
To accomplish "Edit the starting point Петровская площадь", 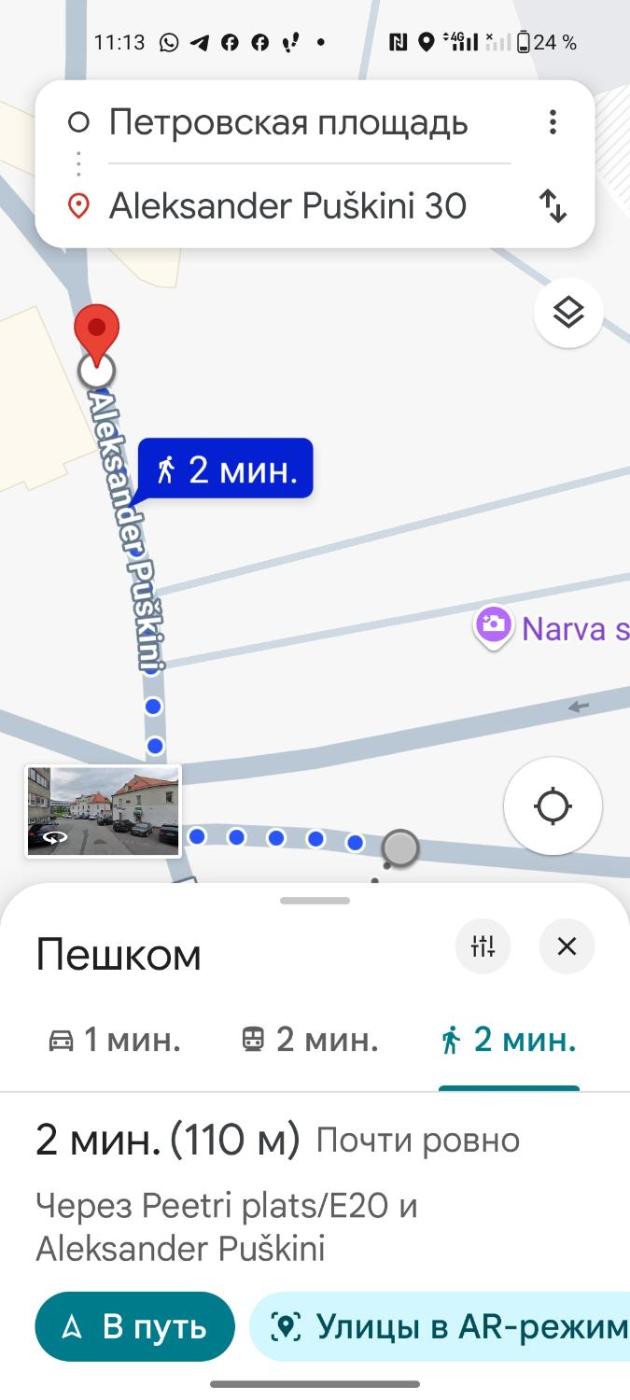I will pyautogui.click(x=288, y=123).
